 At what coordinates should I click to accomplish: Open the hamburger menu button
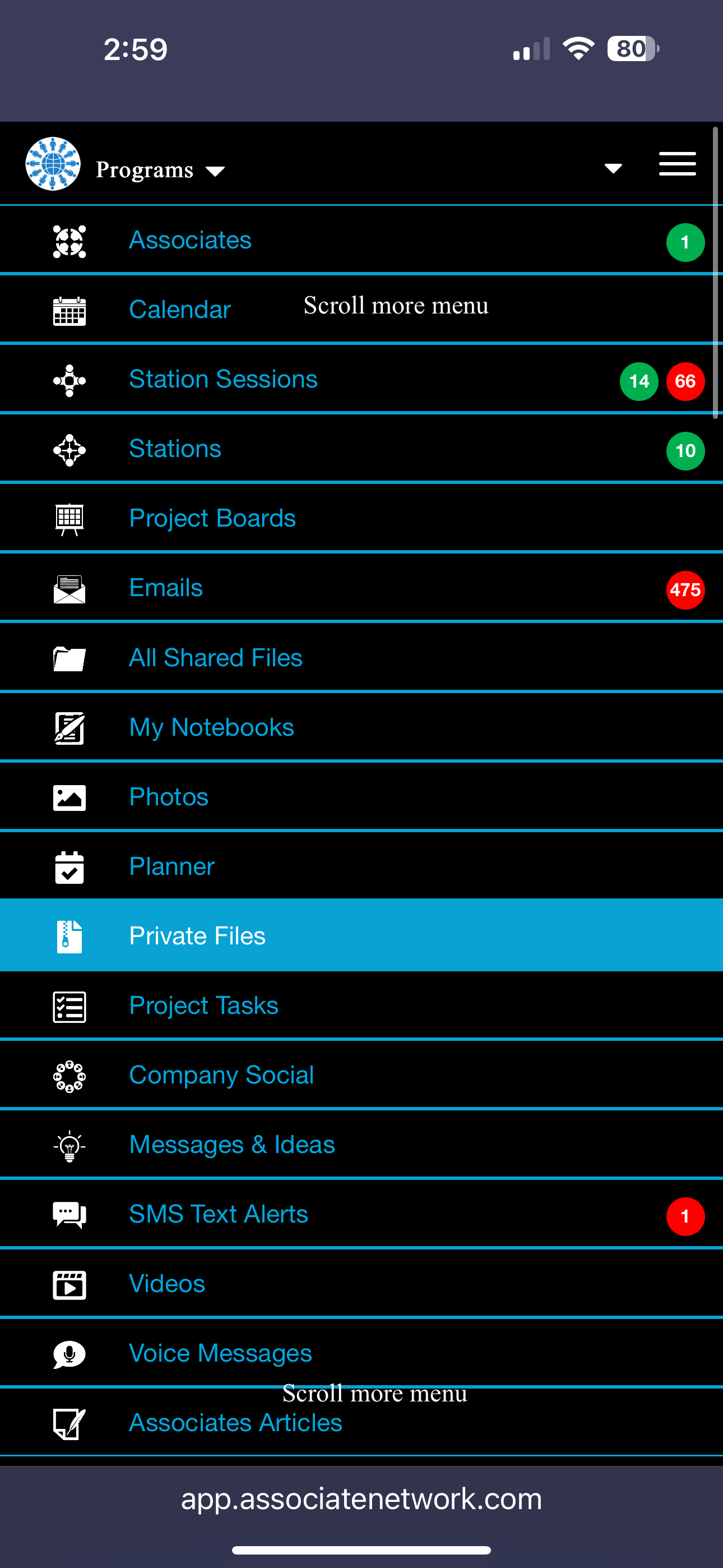(x=676, y=164)
